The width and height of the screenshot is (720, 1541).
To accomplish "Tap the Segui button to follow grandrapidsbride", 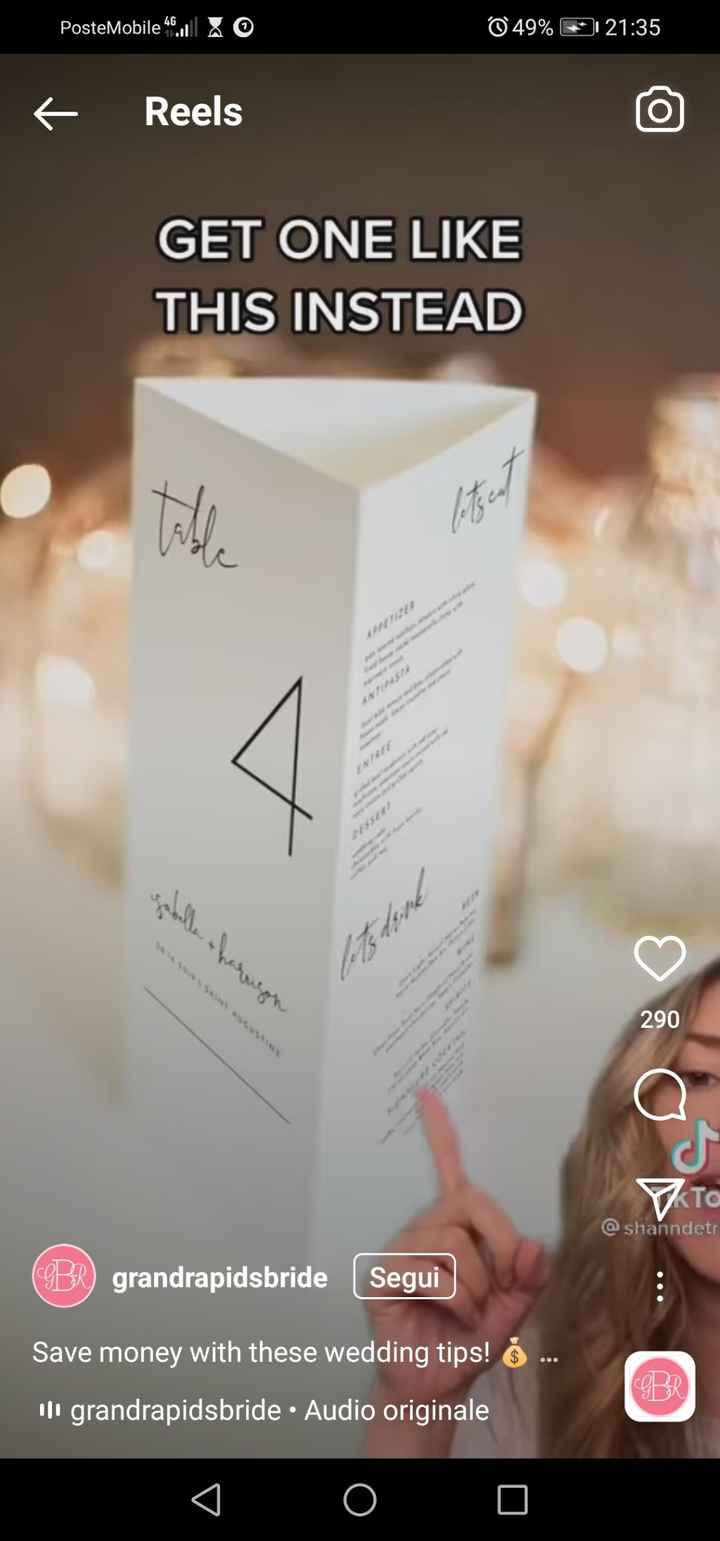I will tap(404, 1277).
